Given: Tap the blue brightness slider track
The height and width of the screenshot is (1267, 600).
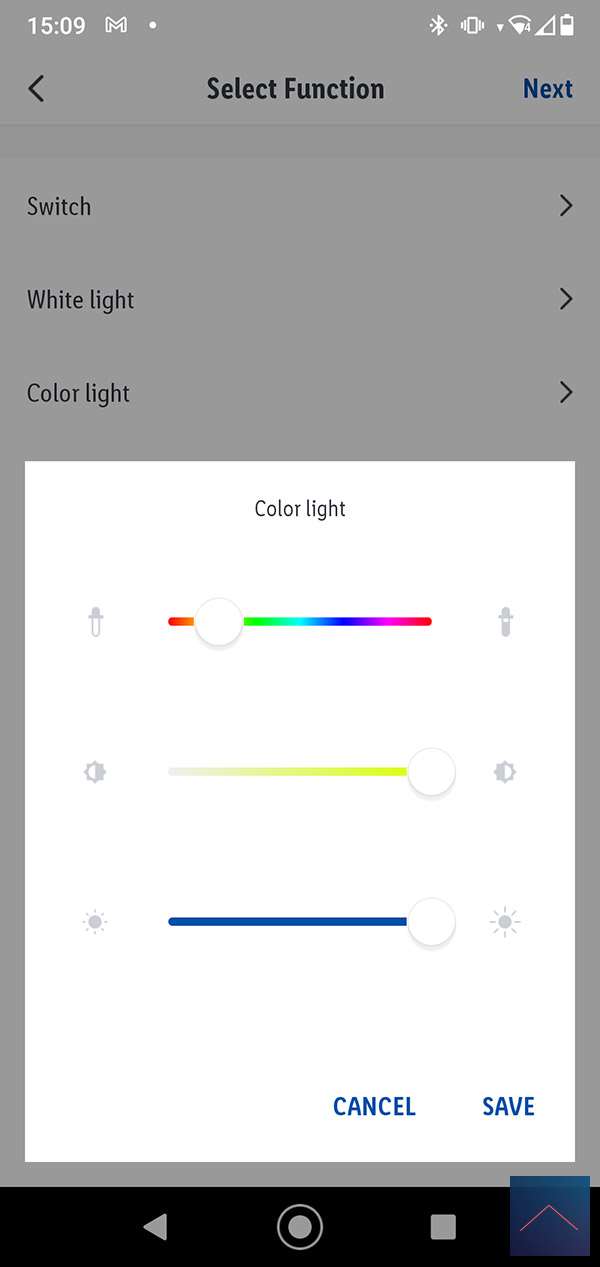Looking at the screenshot, I should coord(288,921).
